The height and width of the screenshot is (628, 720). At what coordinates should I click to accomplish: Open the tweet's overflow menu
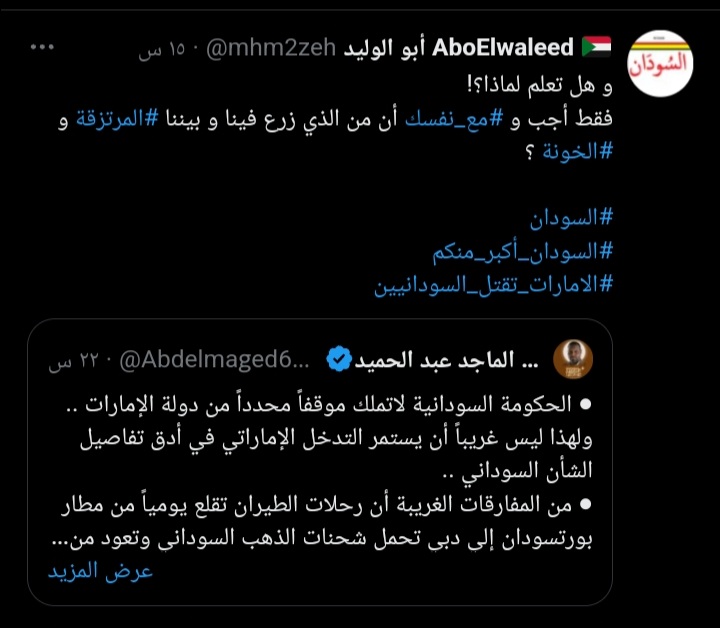coord(41,47)
